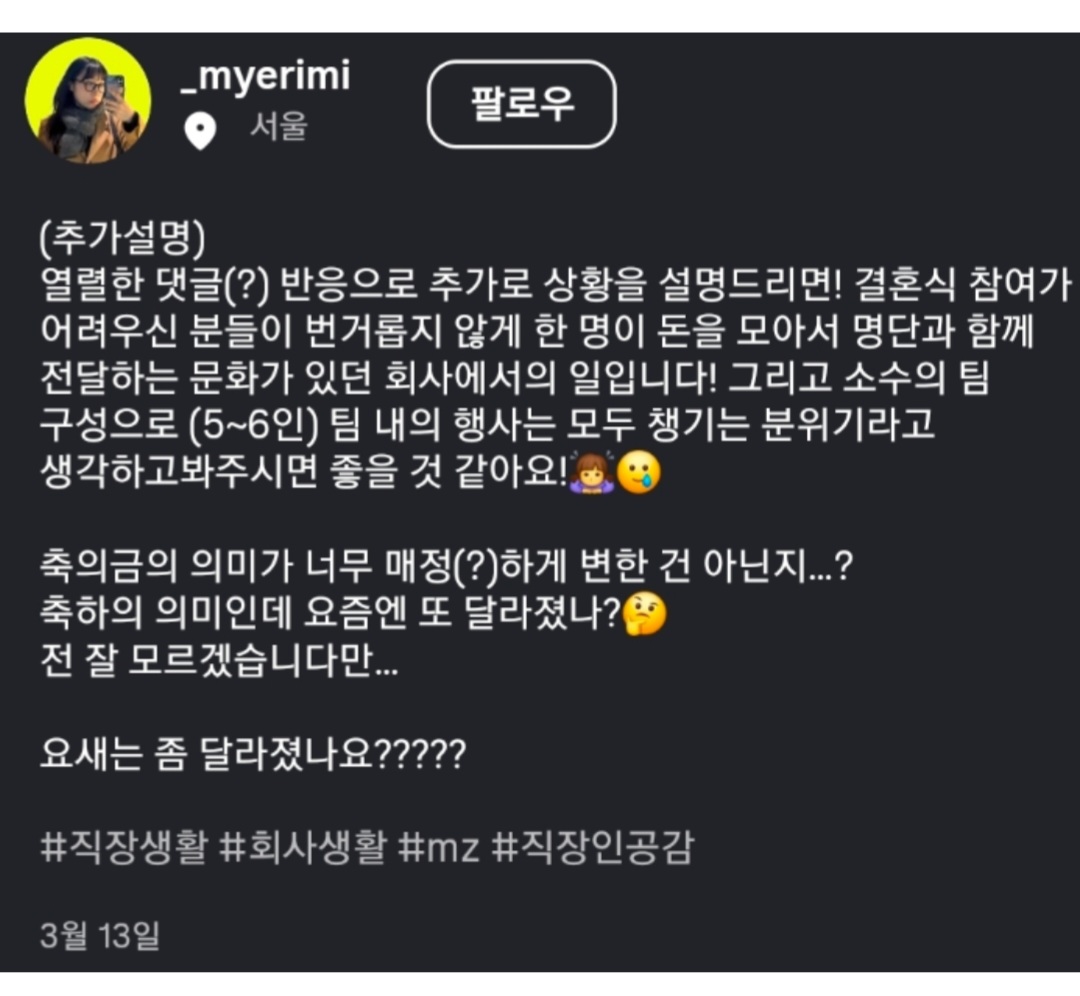Viewport: 1080px width, 996px height.
Task: Open the _myerimi username link
Action: 265,76
